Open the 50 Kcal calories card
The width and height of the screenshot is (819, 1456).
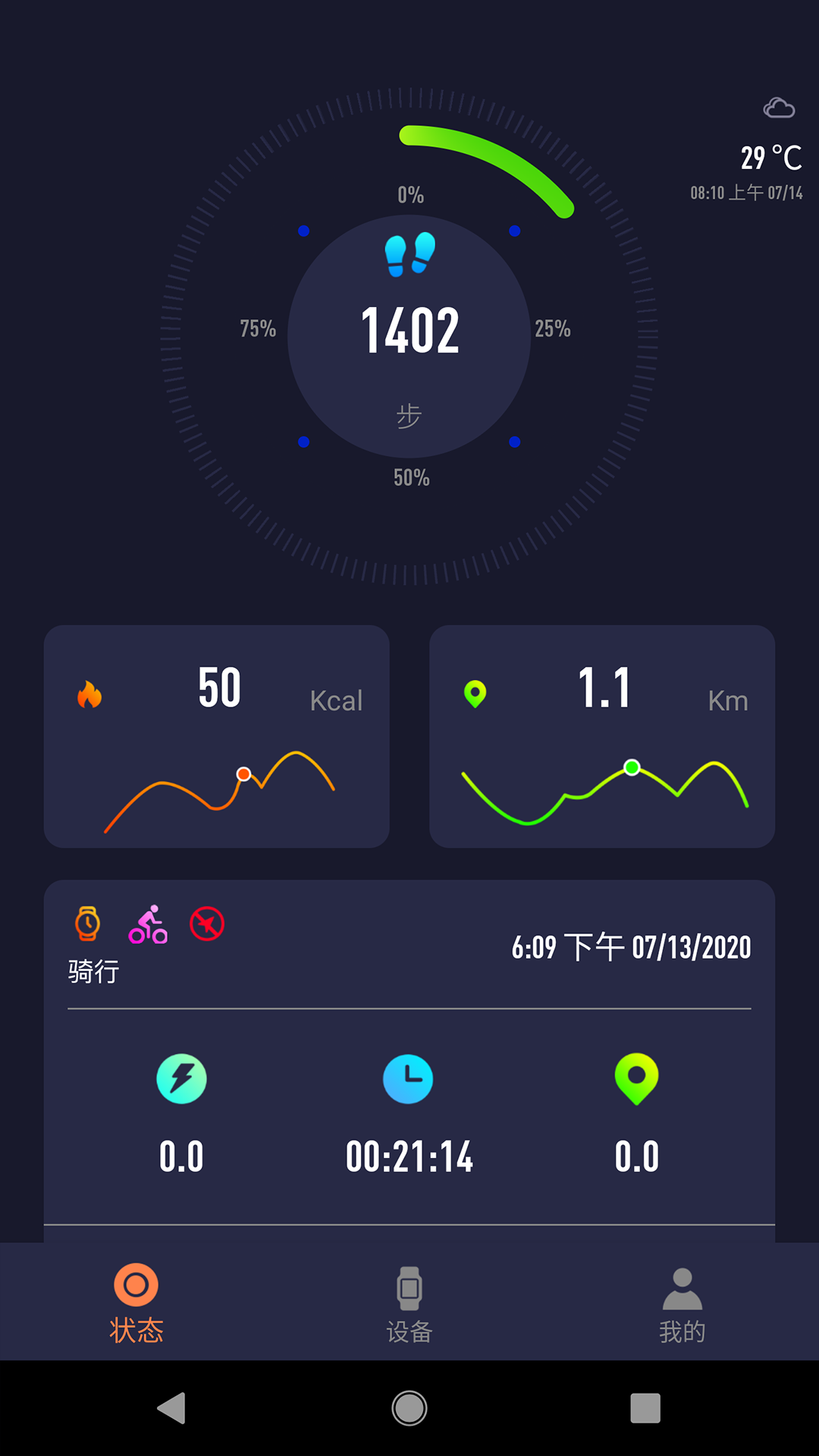click(x=217, y=736)
